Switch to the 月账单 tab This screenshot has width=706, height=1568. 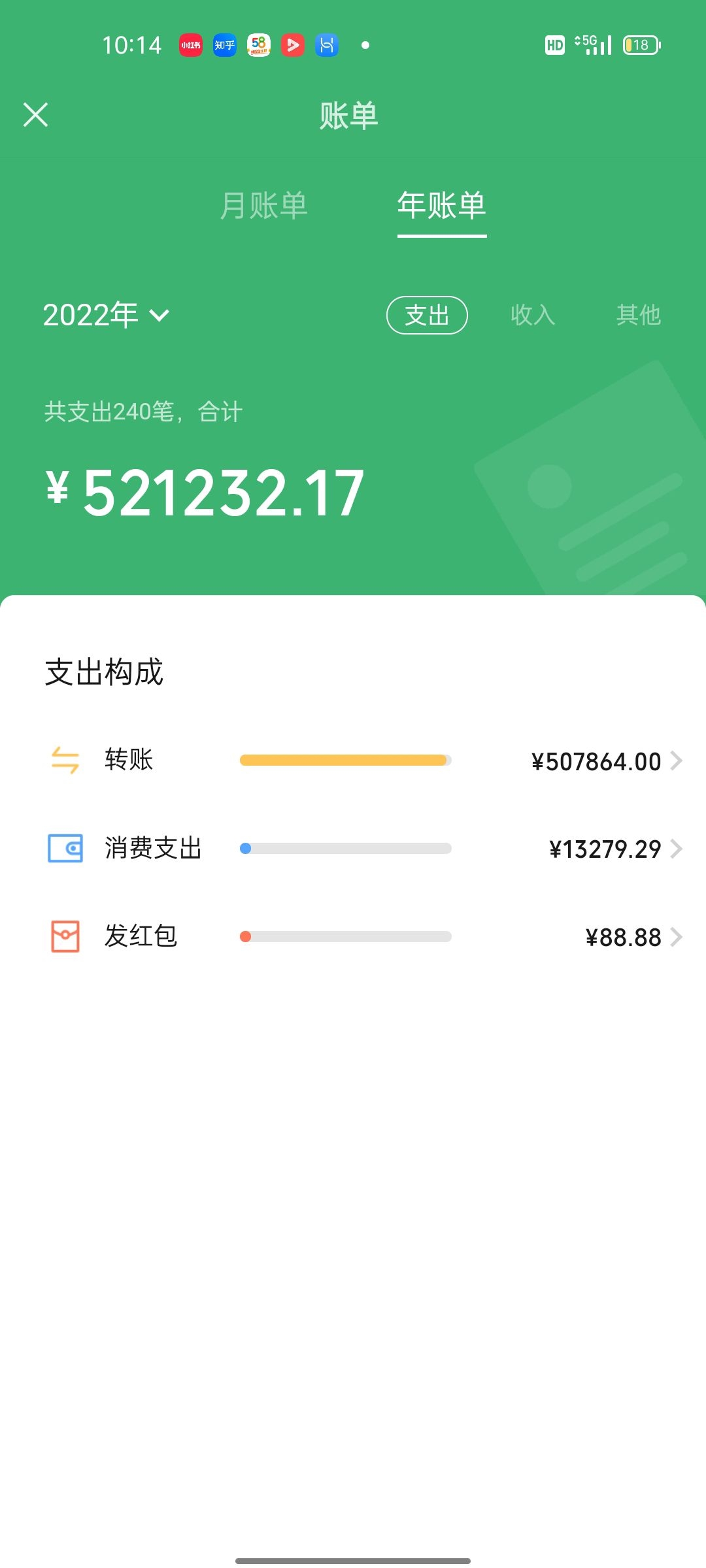[x=263, y=206]
